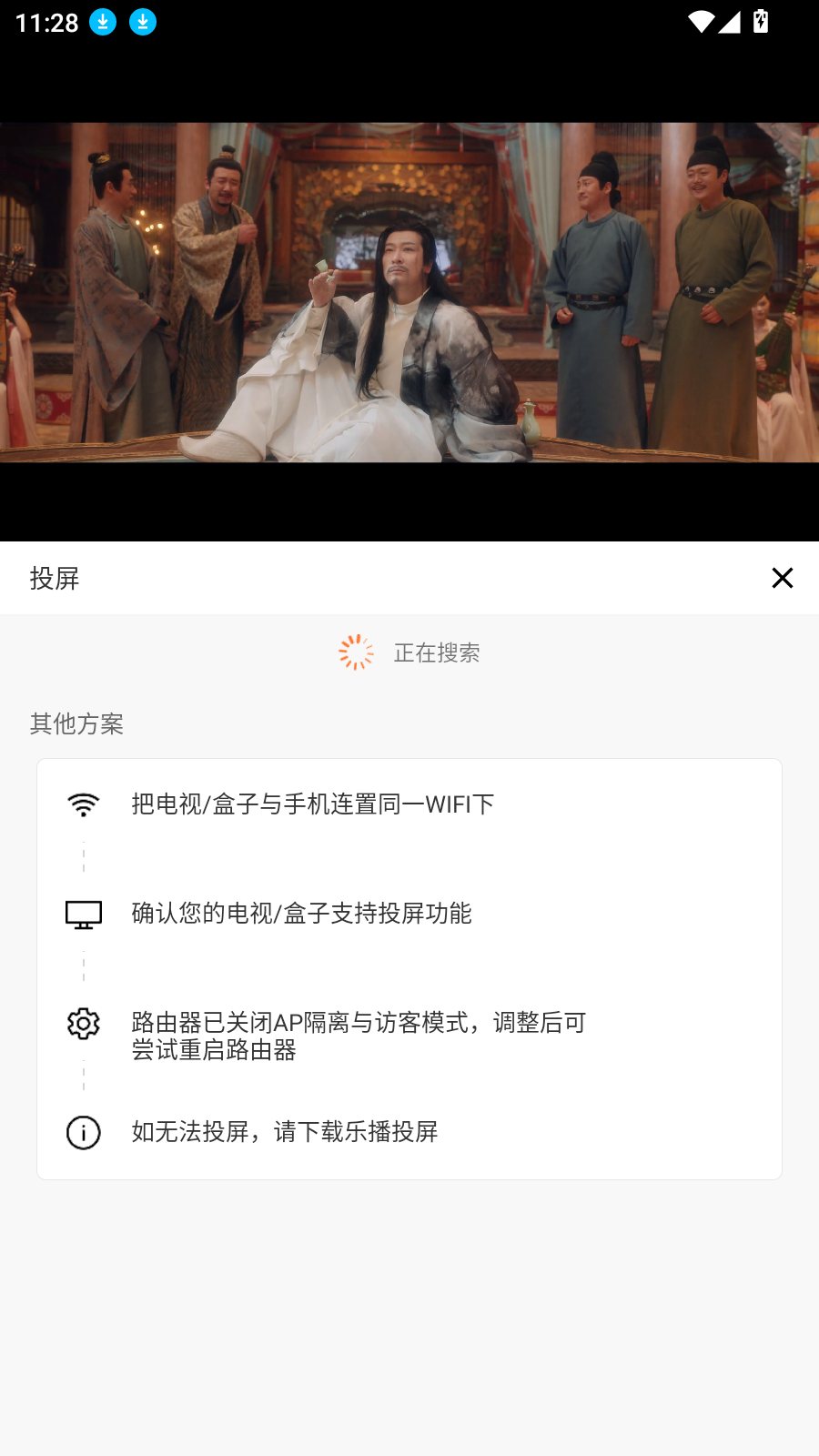819x1456 pixels.
Task: Click the TV/monitor icon for casting support
Action: (83, 915)
